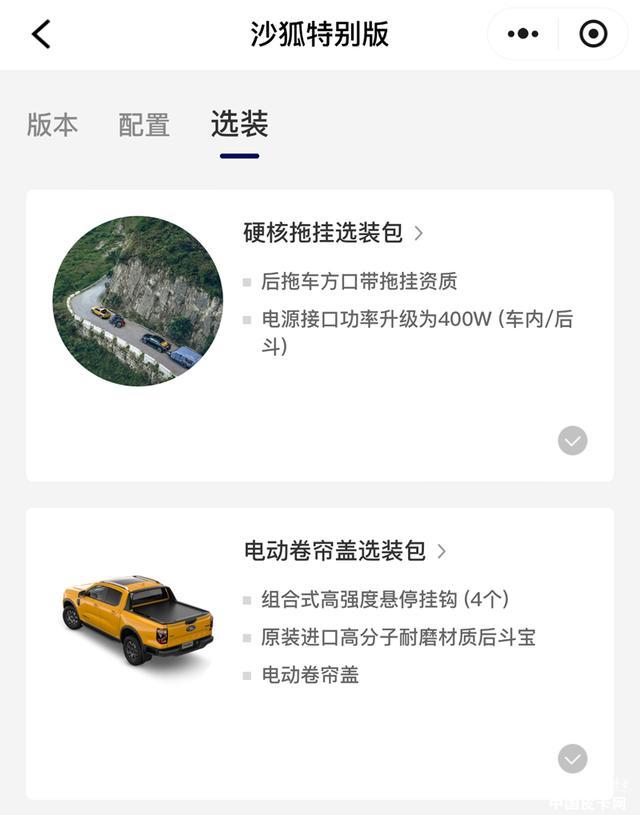Image resolution: width=640 pixels, height=815 pixels.
Task: Open 硬核拖挂选装包 details
Action: (333, 233)
